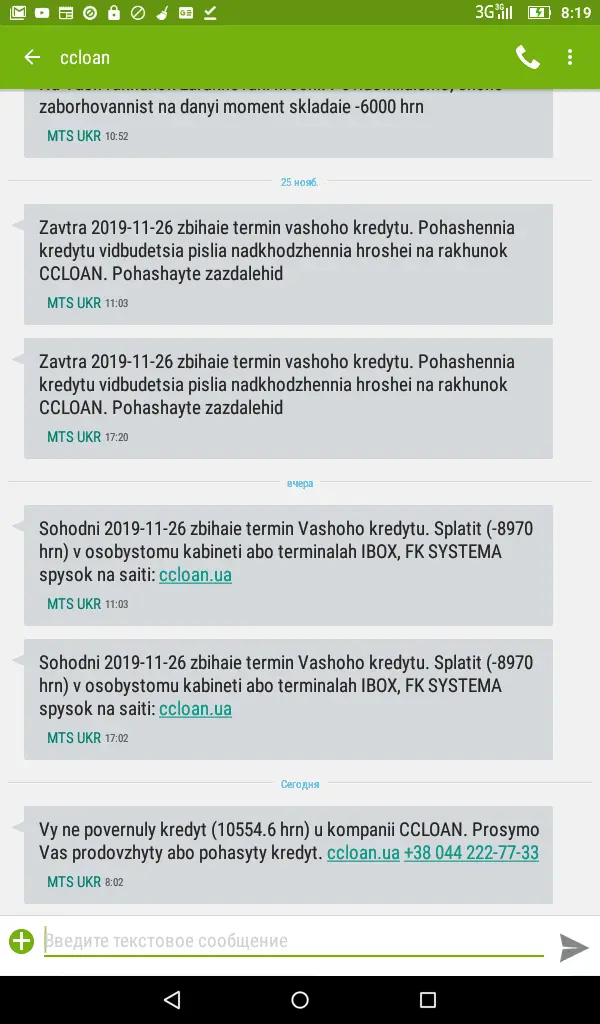Open the overflow menu

pos(570,58)
